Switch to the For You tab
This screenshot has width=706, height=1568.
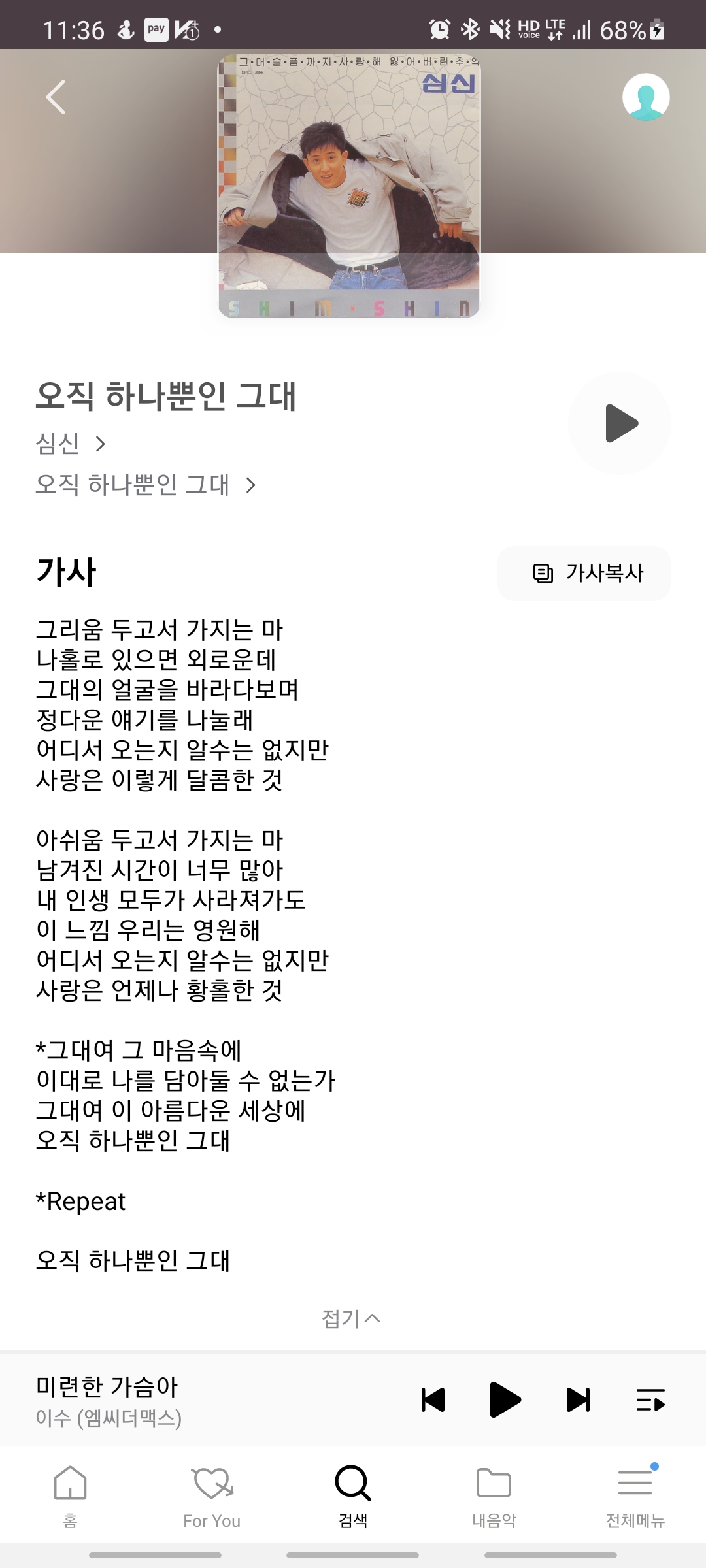212,1495
